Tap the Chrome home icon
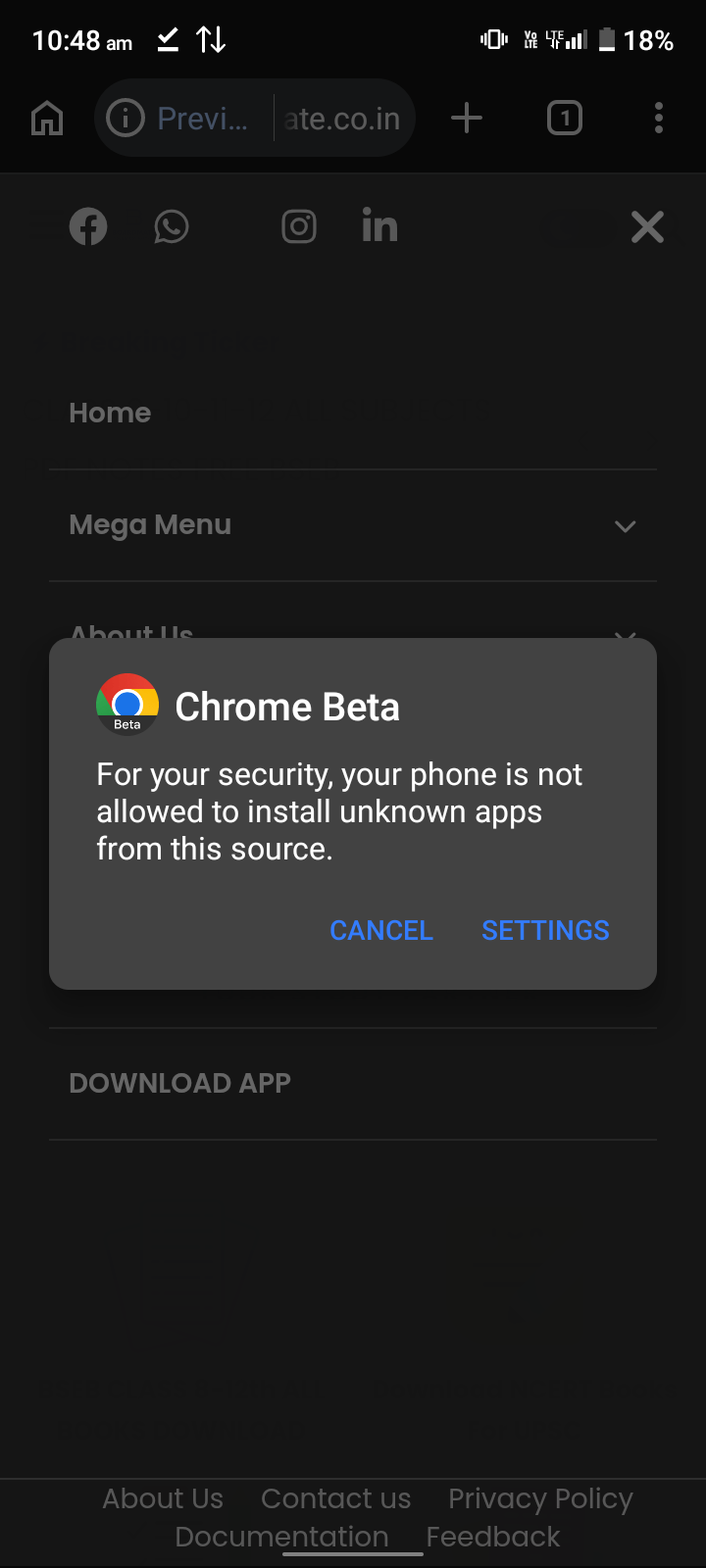The image size is (706, 1568). [46, 118]
